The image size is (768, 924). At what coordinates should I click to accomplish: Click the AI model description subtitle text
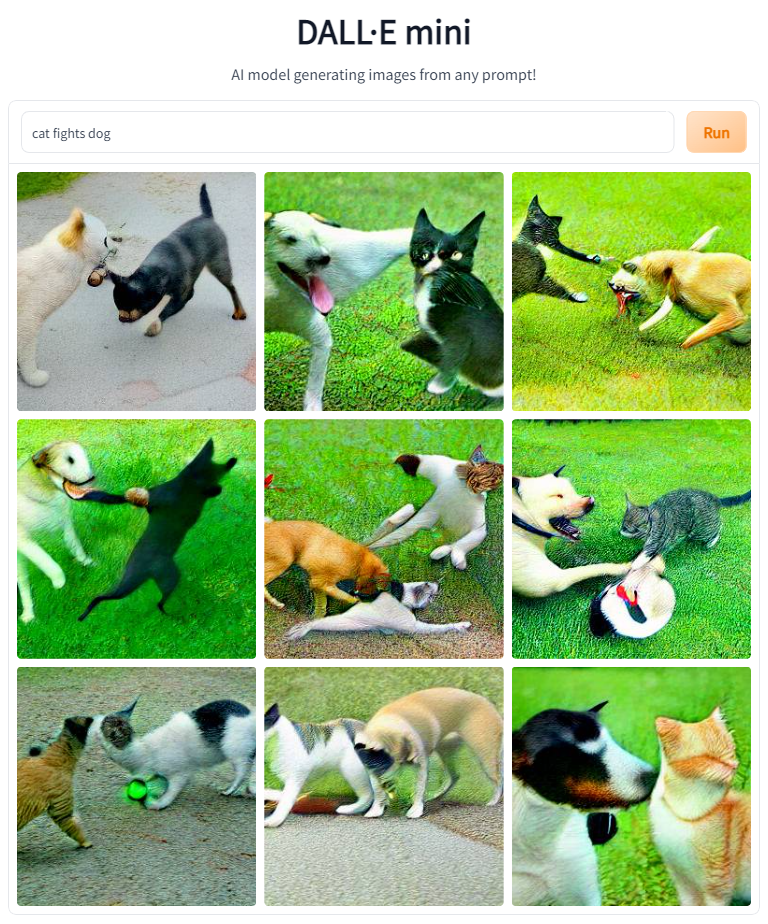click(384, 74)
